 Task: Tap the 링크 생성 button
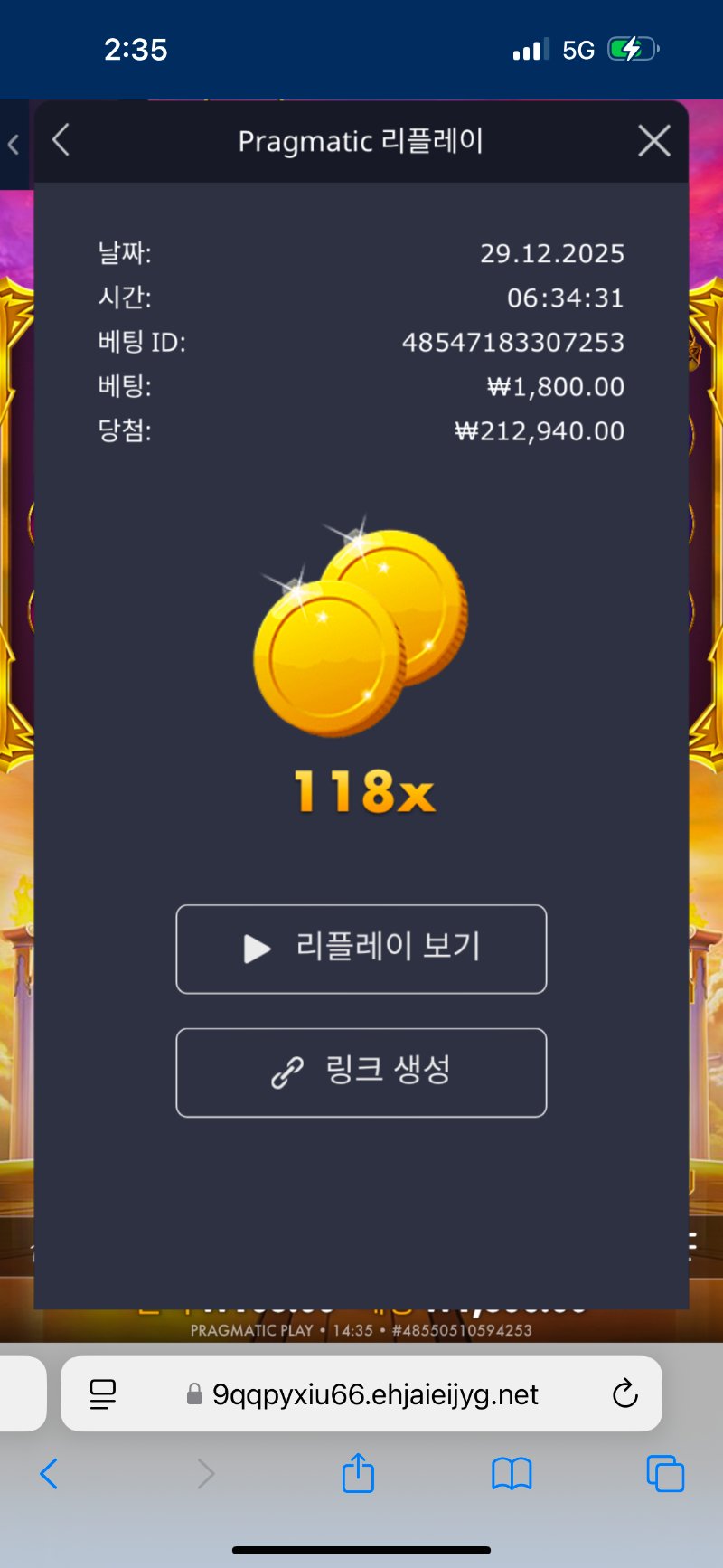(361, 1072)
